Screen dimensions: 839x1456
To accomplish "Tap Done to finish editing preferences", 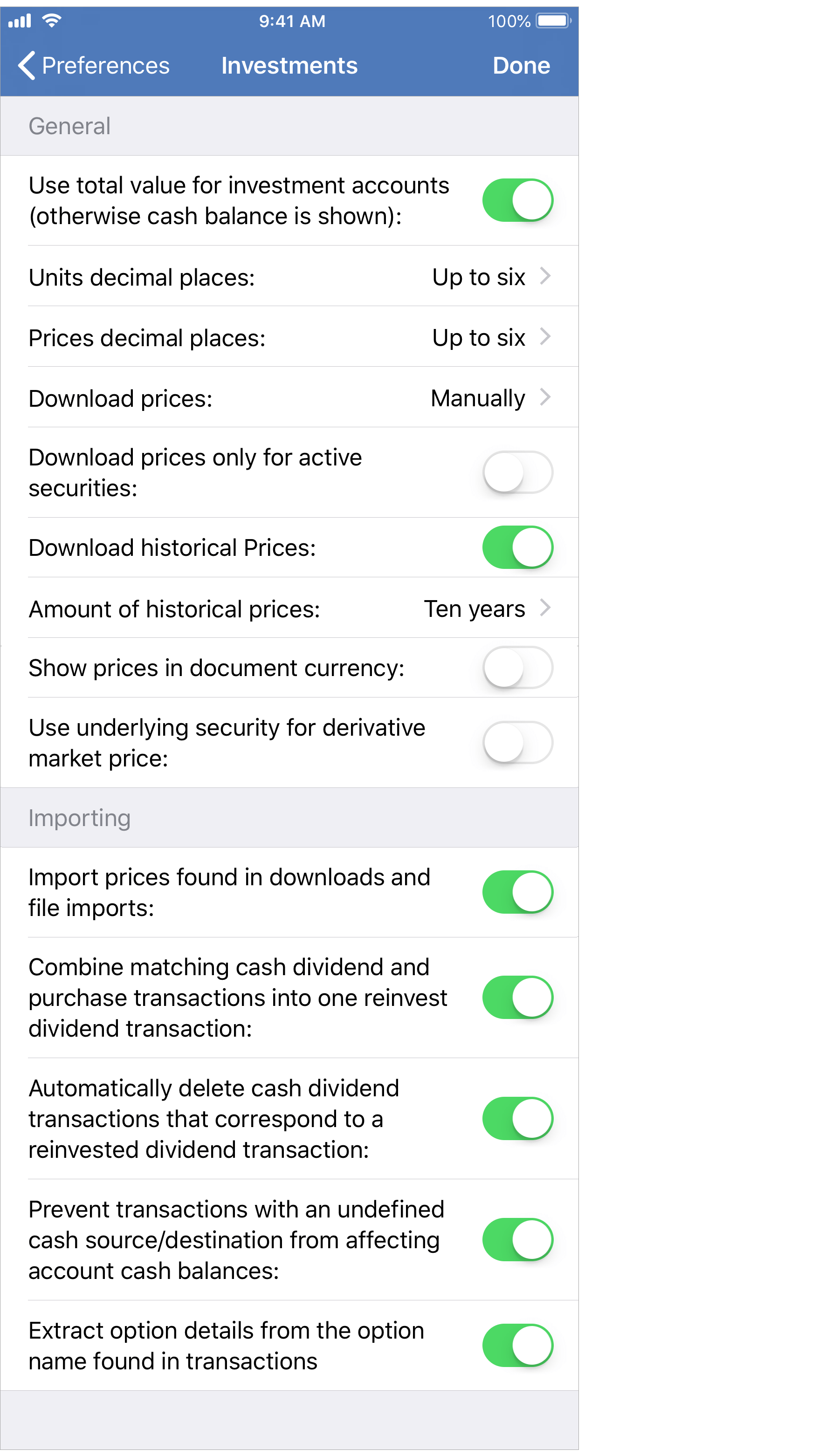I will 520,65.
